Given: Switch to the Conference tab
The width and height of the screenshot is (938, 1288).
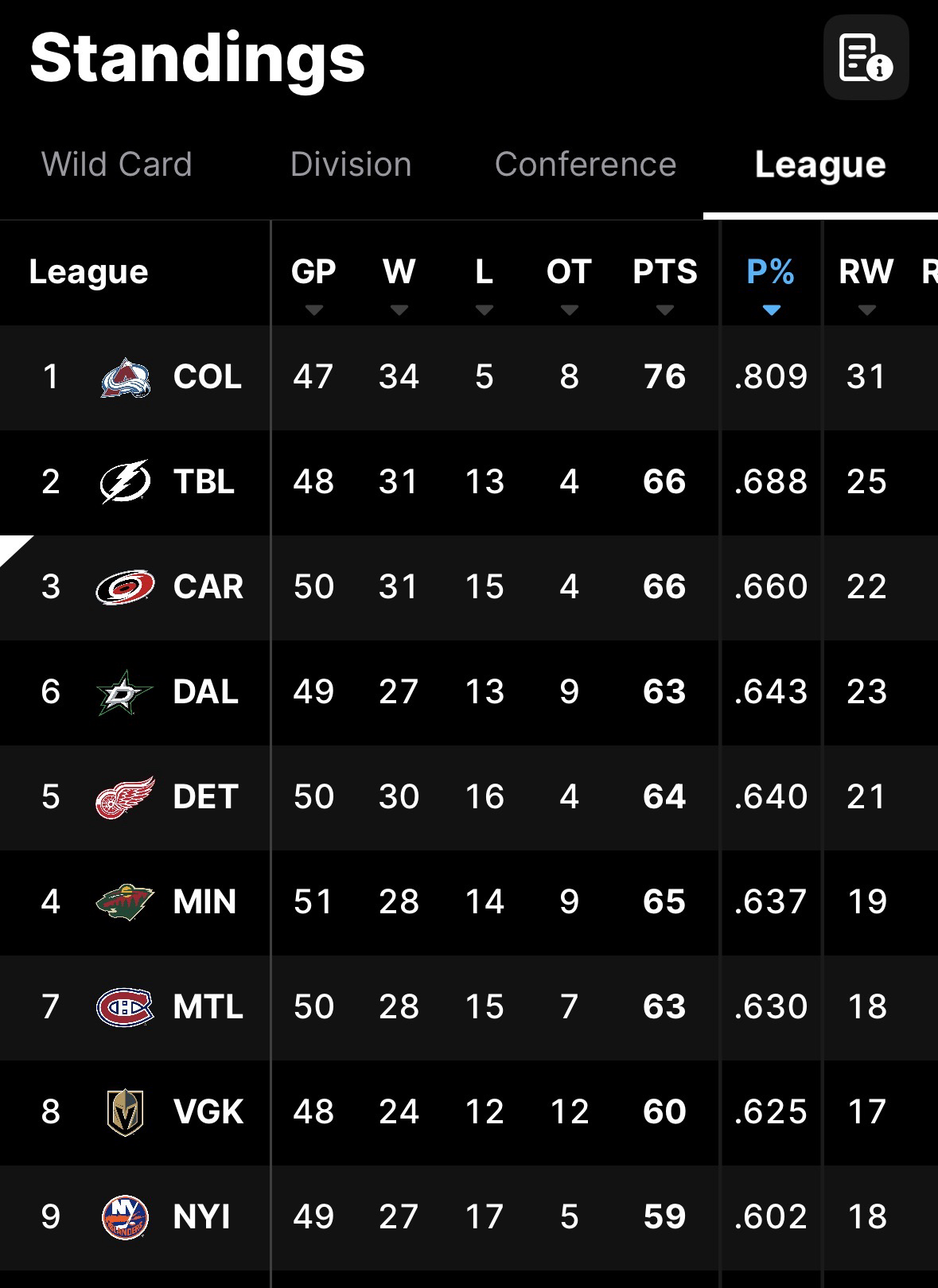Looking at the screenshot, I should coord(585,165).
